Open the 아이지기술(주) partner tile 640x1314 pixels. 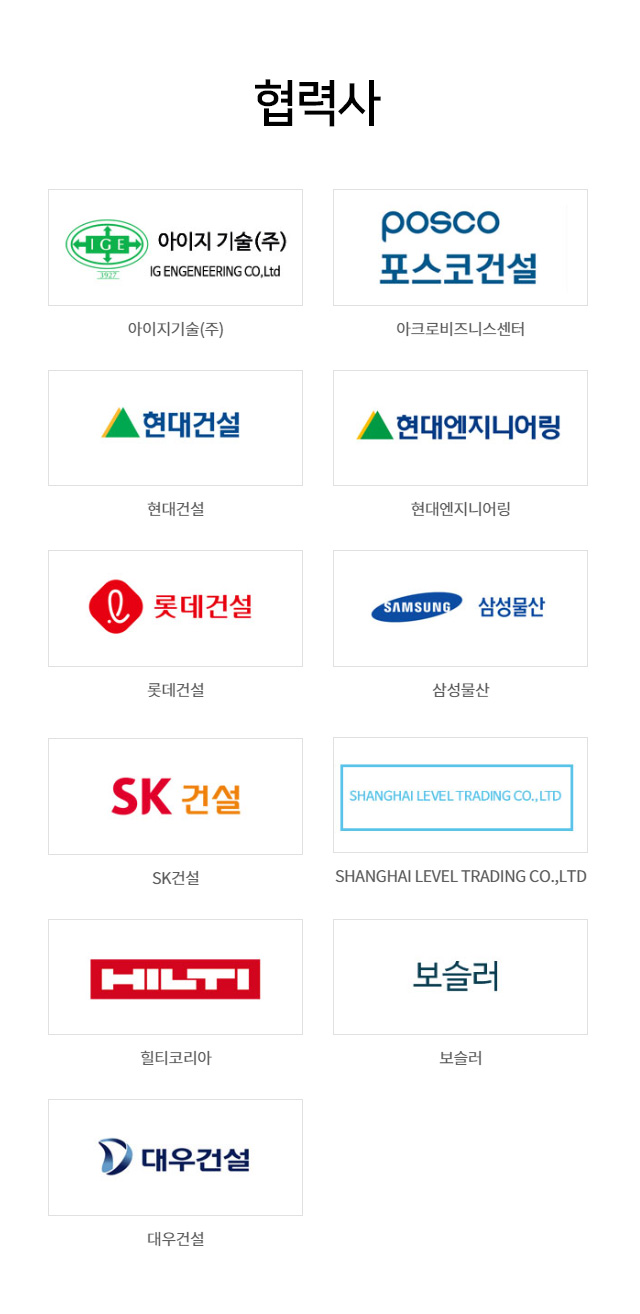point(175,247)
